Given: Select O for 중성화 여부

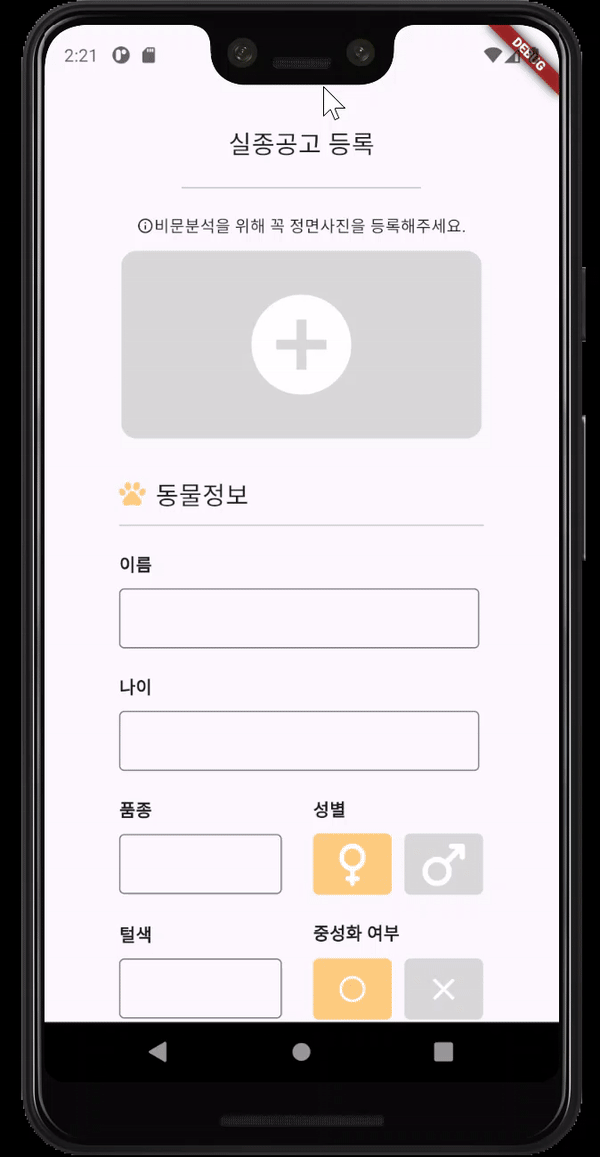Looking at the screenshot, I should click(x=352, y=989).
